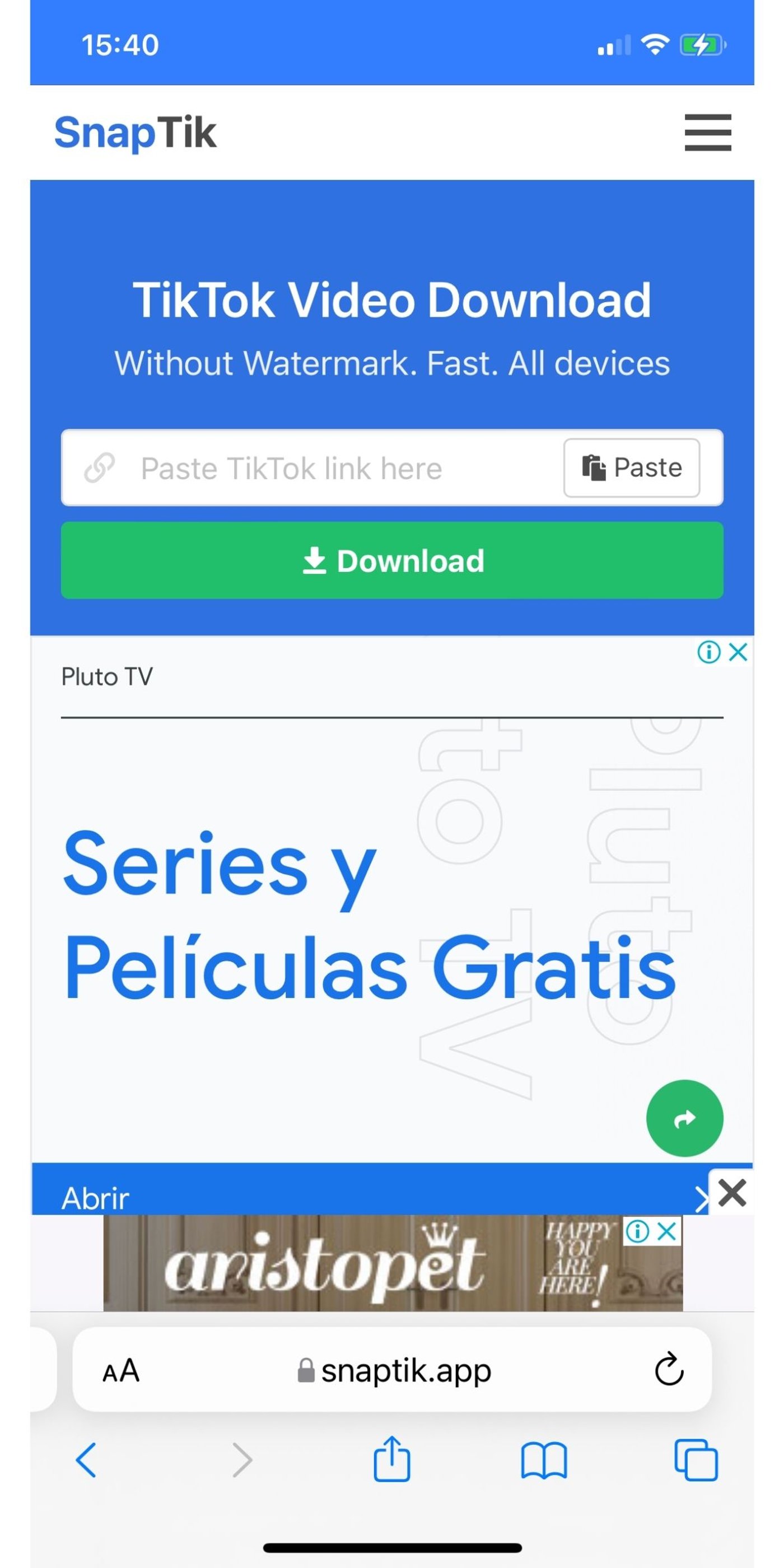This screenshot has height=1568, width=784.
Task: Tap the TikTok link input field
Action: pyautogui.click(x=304, y=468)
